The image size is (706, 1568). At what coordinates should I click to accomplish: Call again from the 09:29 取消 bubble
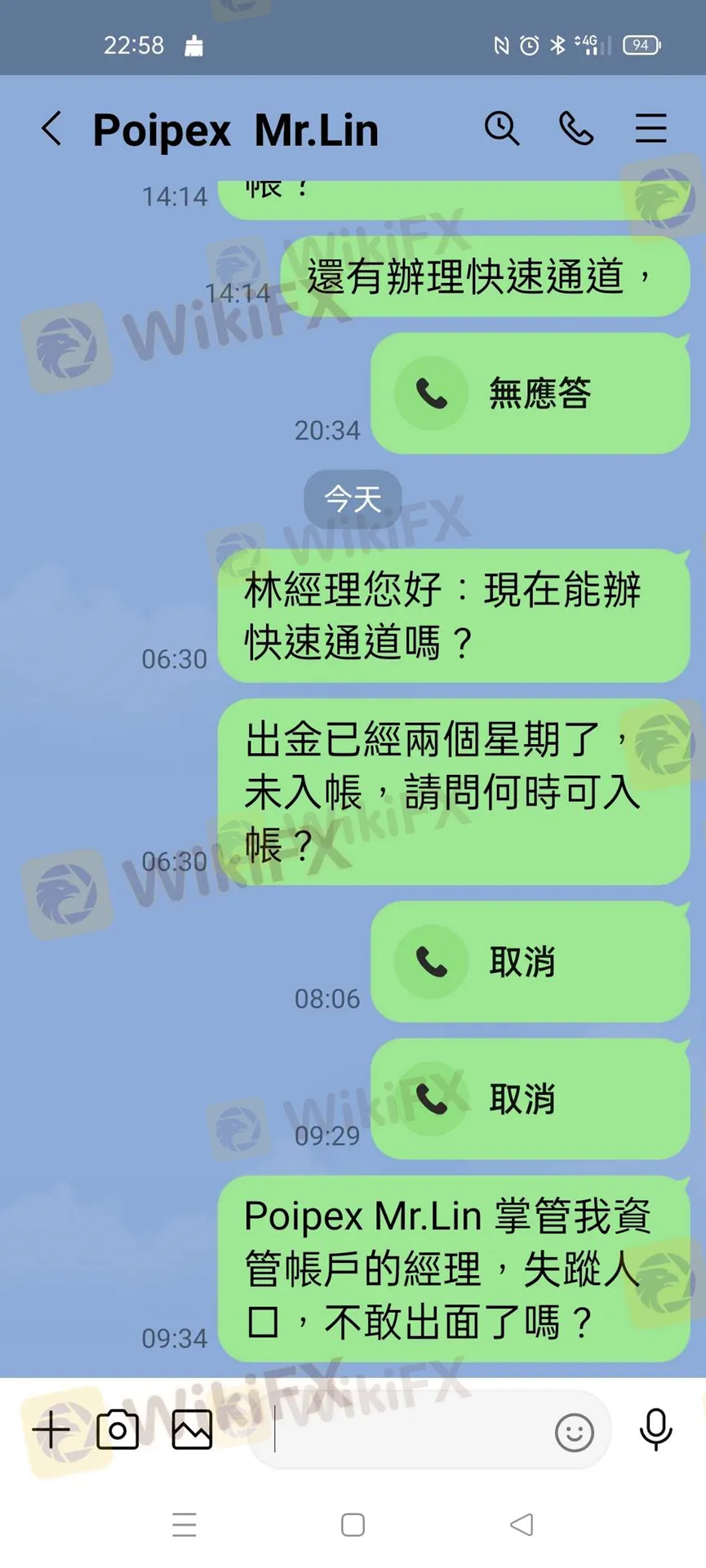click(x=531, y=1099)
